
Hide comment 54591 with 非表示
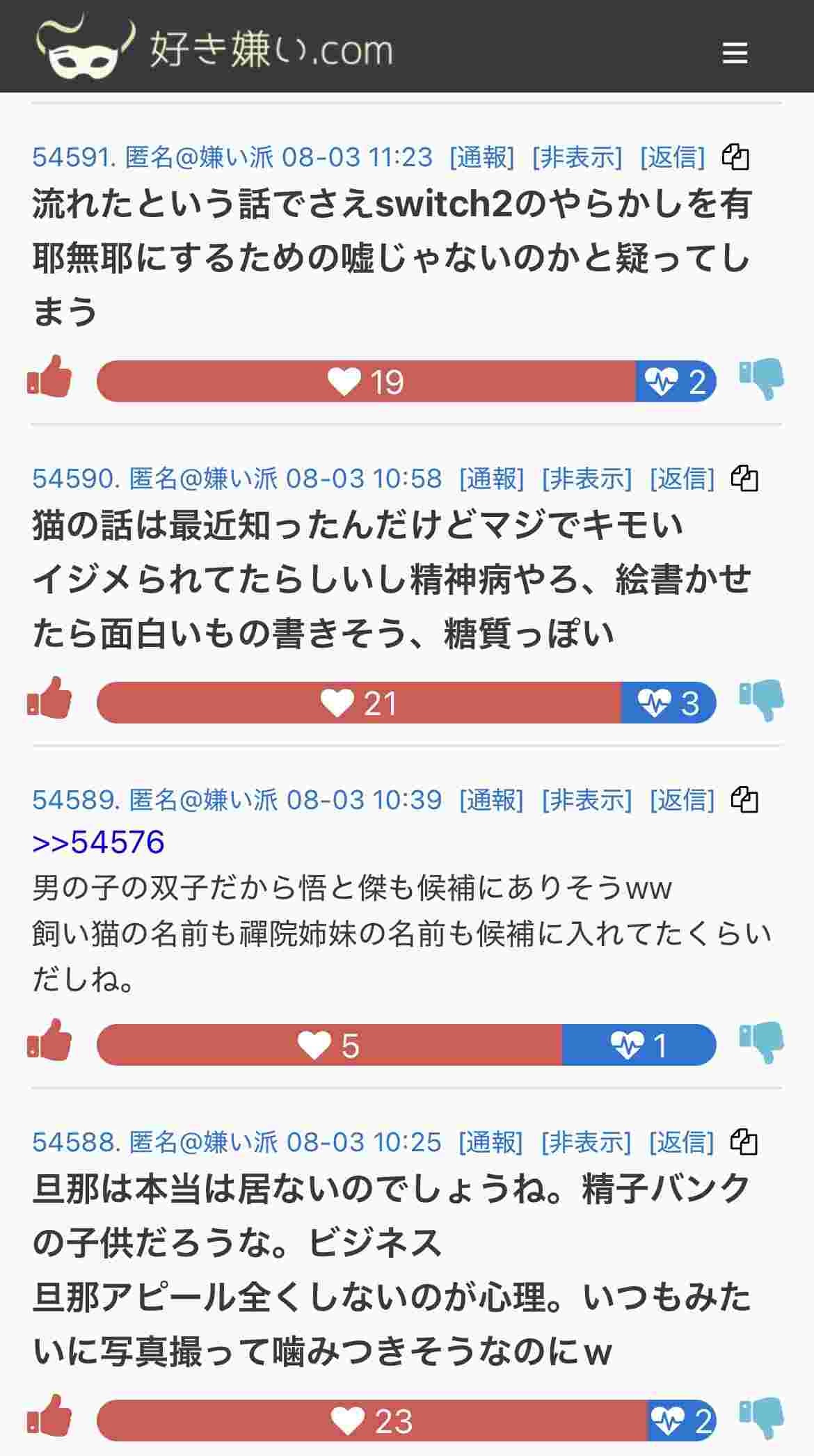(x=577, y=157)
